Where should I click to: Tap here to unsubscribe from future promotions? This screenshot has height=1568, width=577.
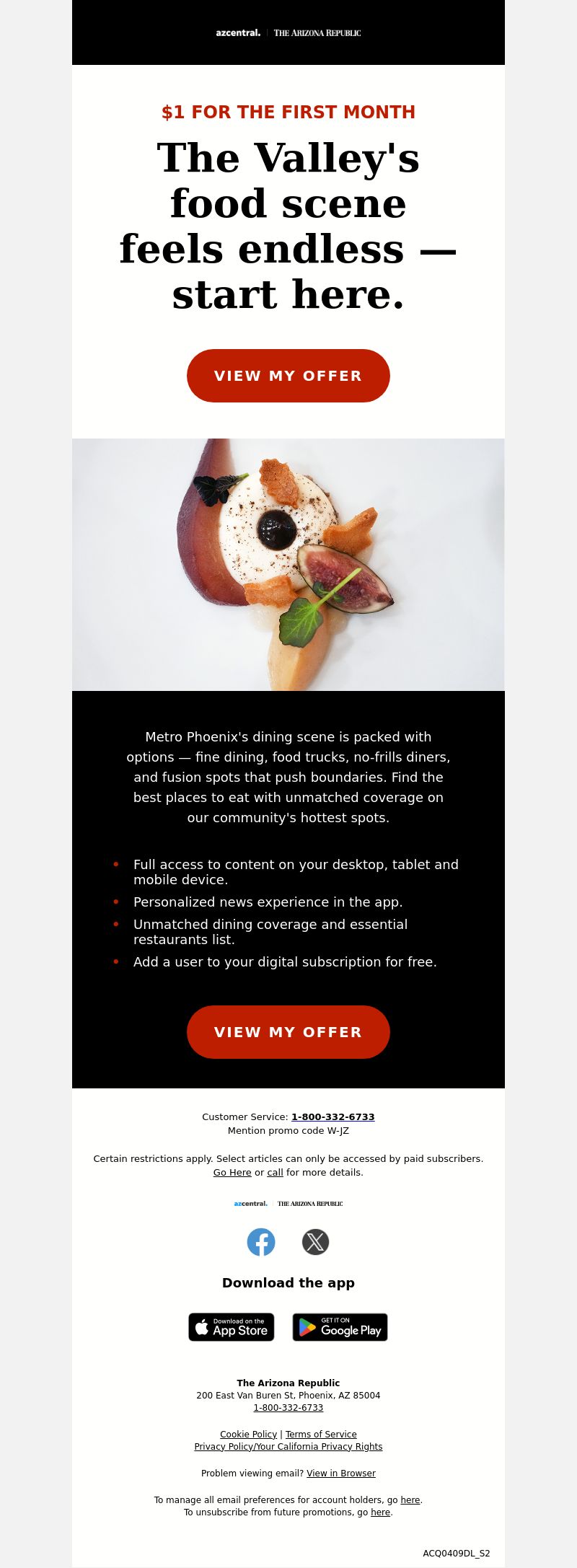pyautogui.click(x=380, y=1512)
